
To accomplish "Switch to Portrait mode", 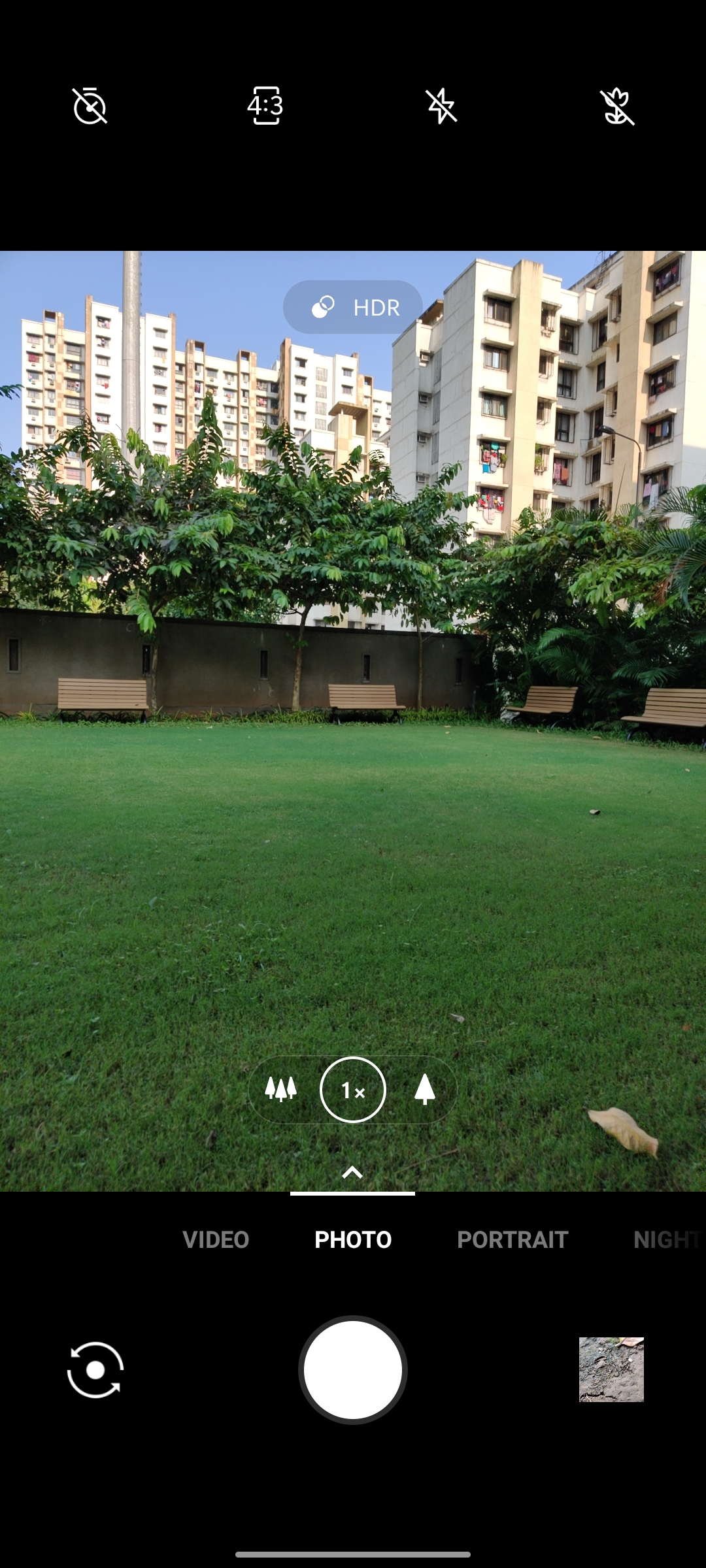I will tap(513, 1239).
